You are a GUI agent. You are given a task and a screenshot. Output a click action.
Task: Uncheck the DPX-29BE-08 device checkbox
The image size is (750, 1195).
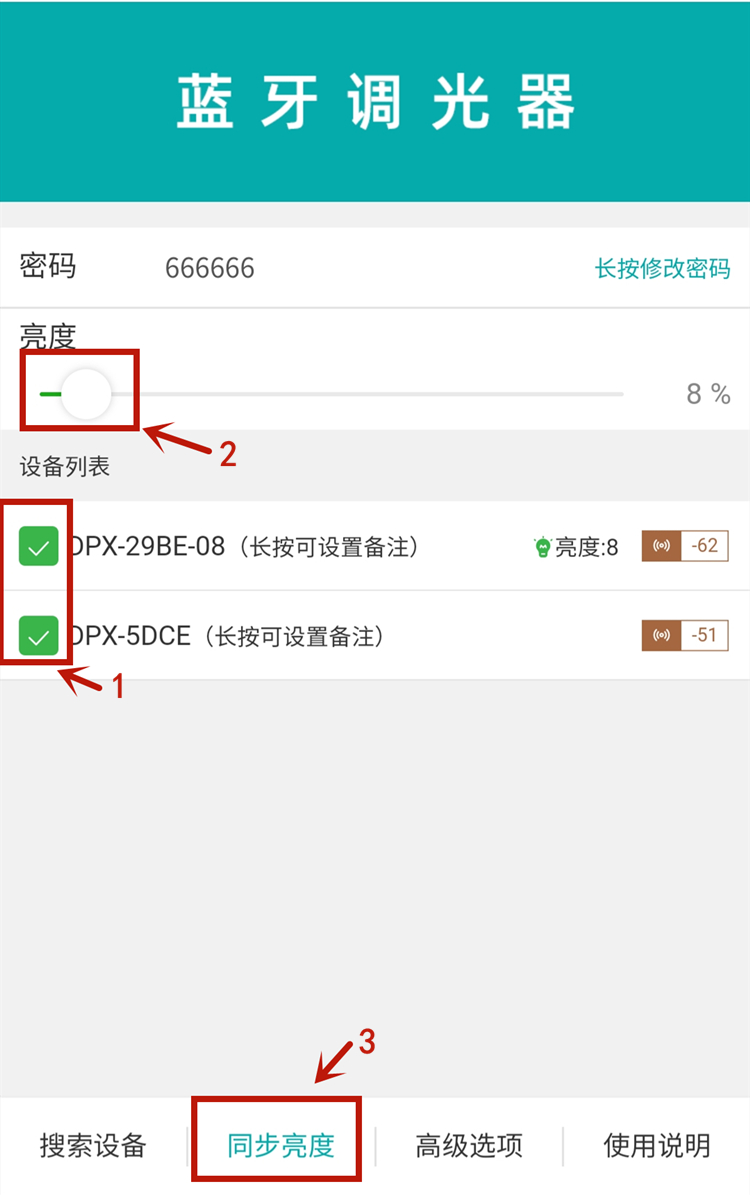tap(39, 547)
